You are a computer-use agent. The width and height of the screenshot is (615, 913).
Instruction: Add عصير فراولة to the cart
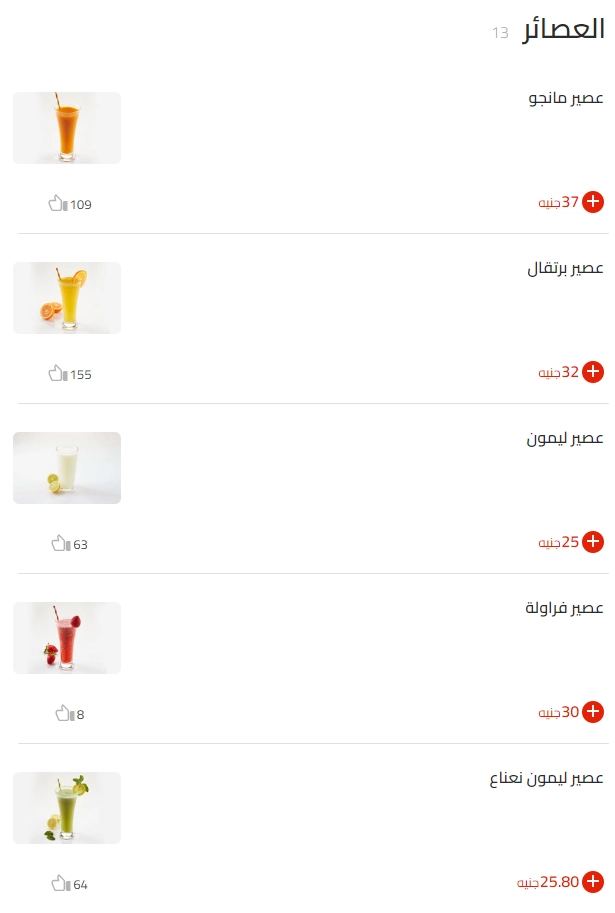(x=593, y=712)
